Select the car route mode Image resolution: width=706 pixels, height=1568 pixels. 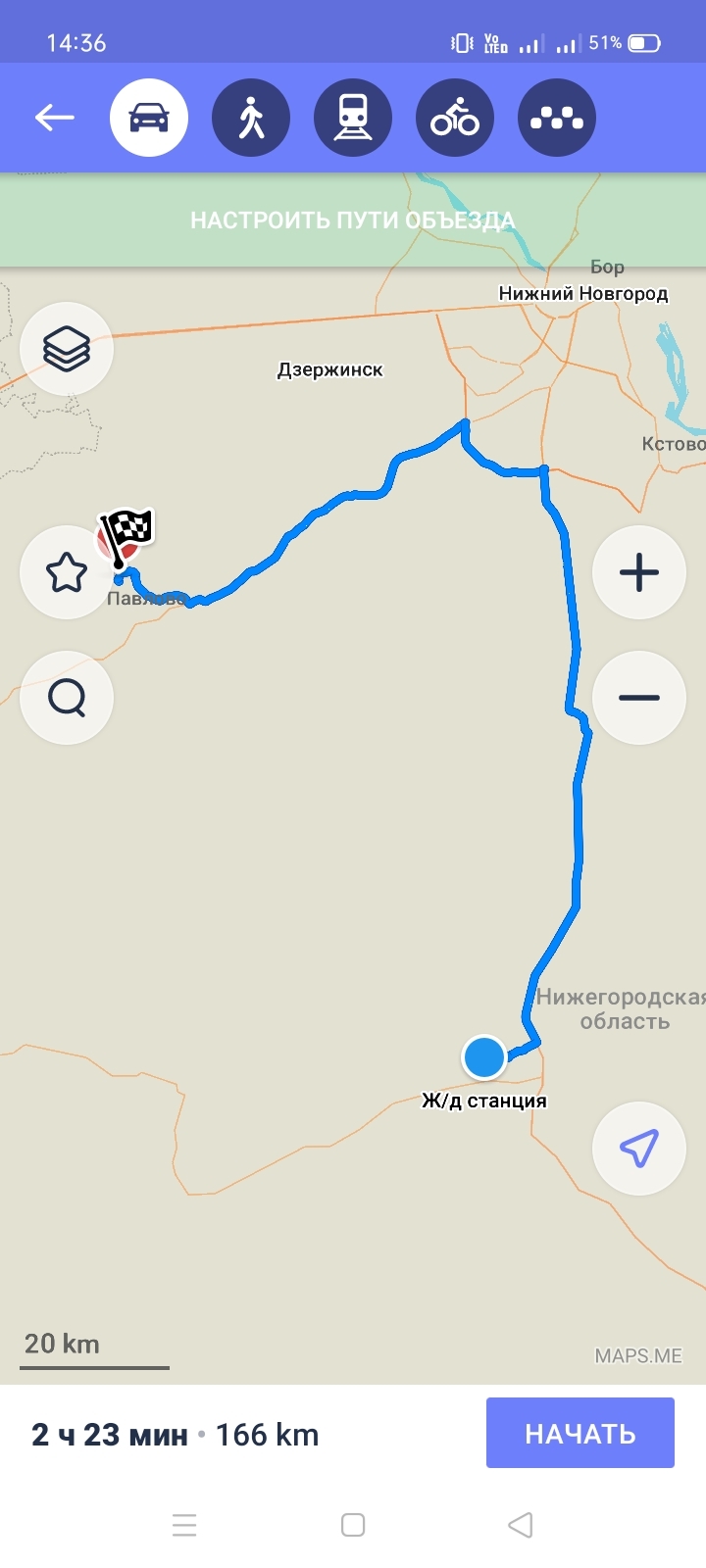(x=149, y=119)
